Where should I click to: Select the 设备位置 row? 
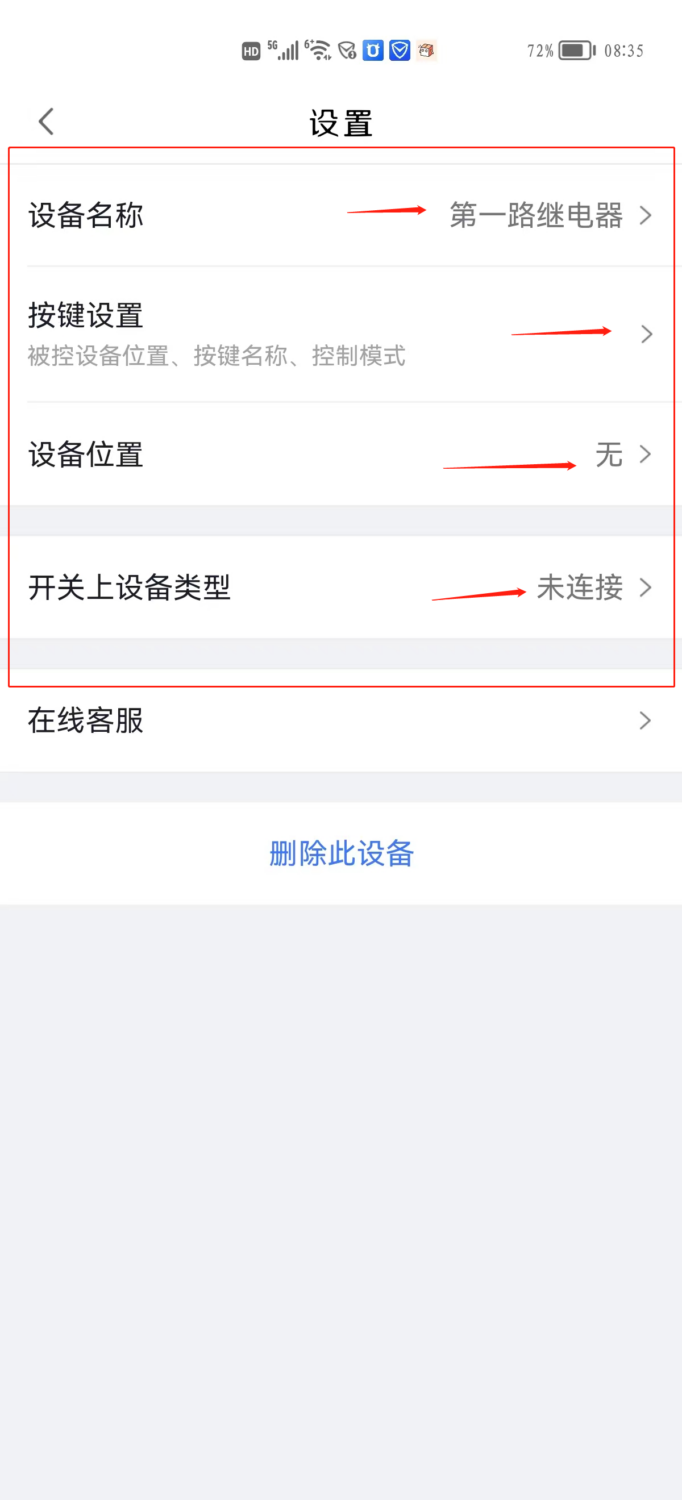[x=340, y=455]
